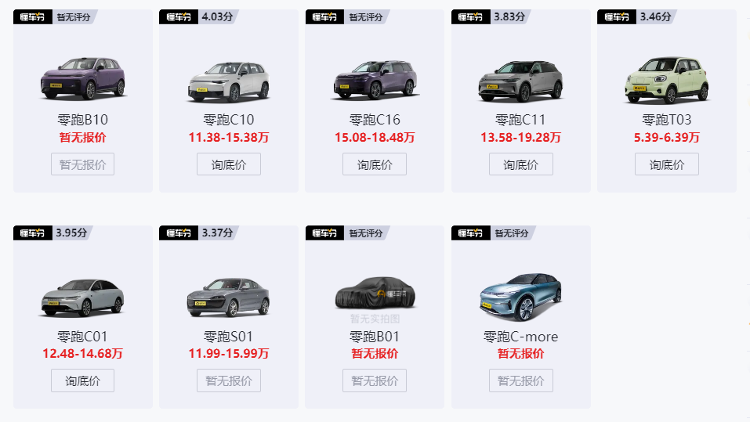Image resolution: width=750 pixels, height=422 pixels.
Task: Tap 询底价 under 零跑C01
Action: tap(83, 380)
